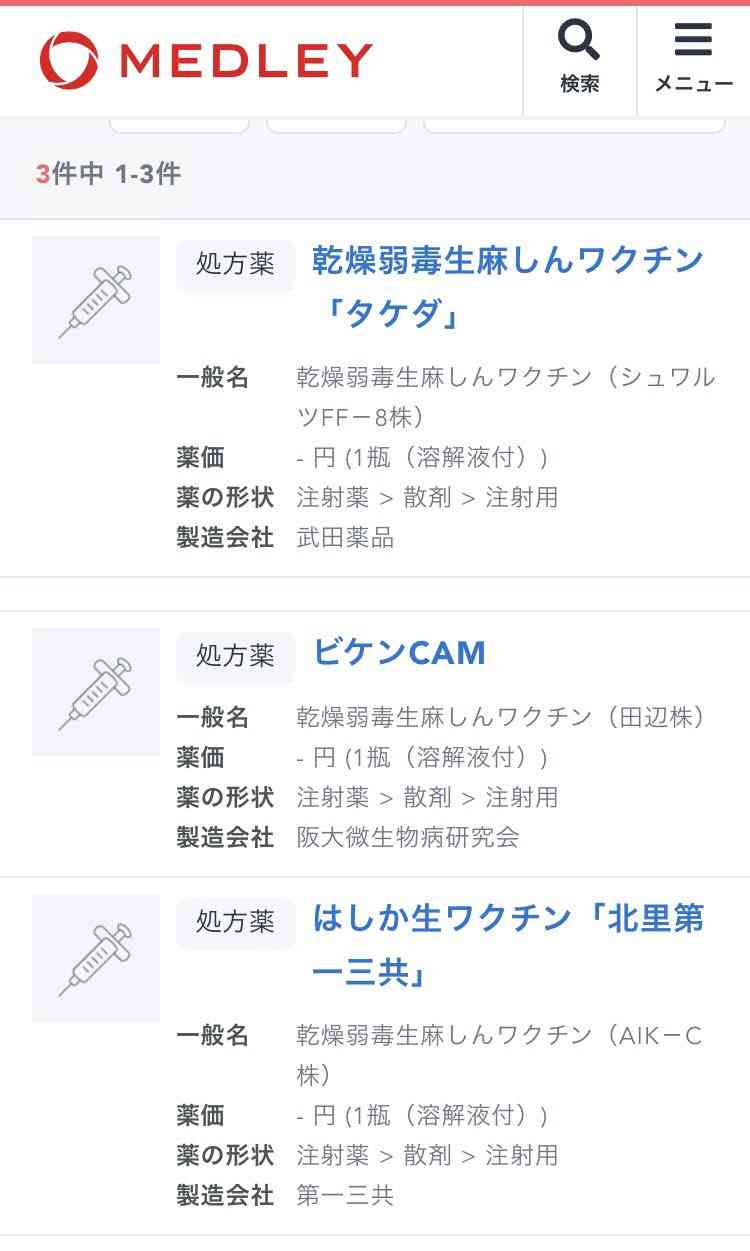Tap the syringe thumbnail for ビケンCAM
Screen dimensions: 750x1251
96,692
